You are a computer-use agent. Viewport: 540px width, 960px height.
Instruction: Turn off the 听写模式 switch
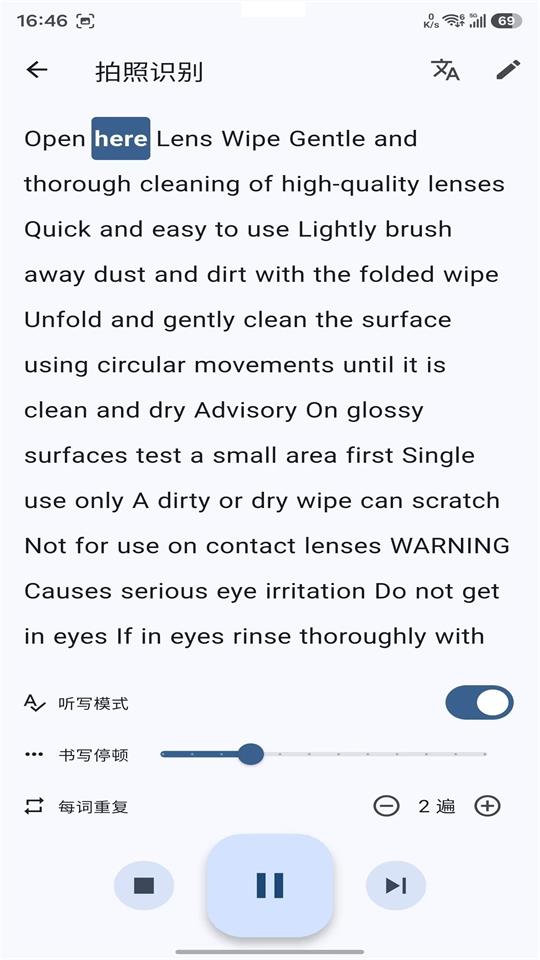point(479,703)
